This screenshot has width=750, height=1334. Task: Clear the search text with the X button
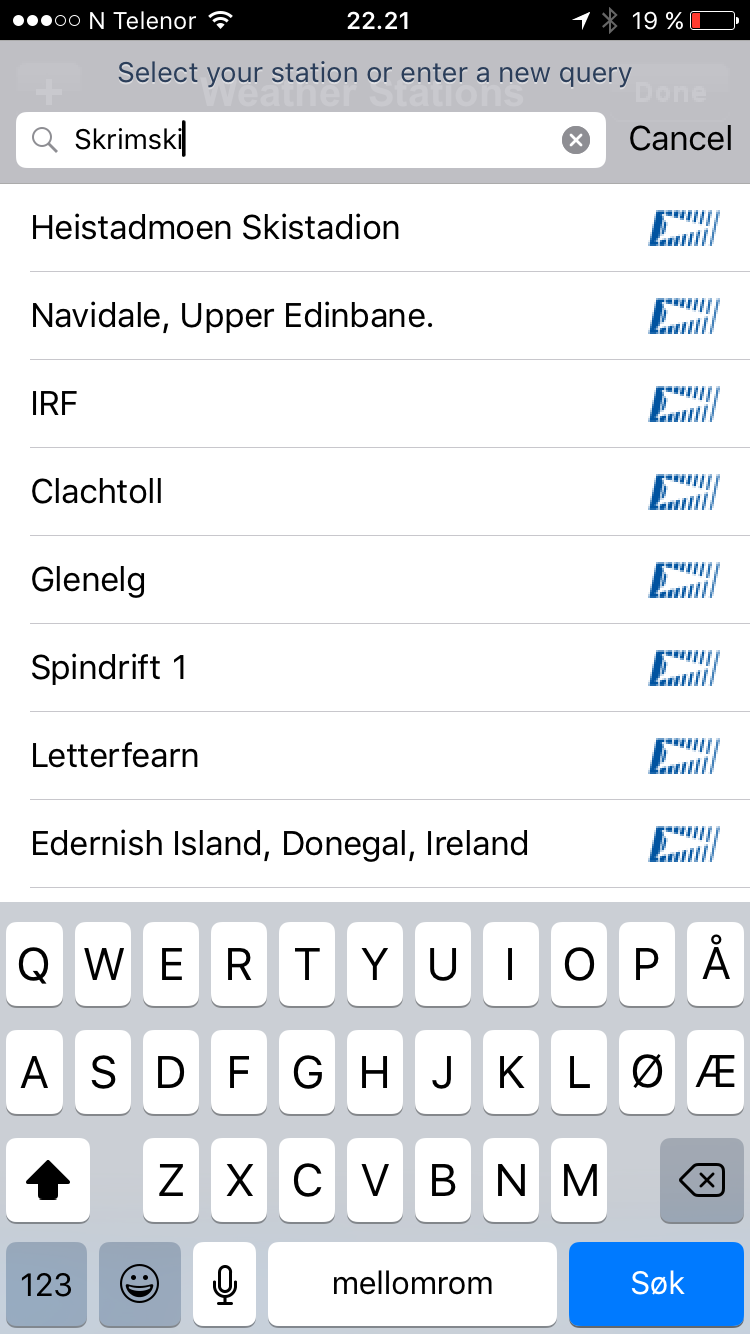tap(576, 140)
